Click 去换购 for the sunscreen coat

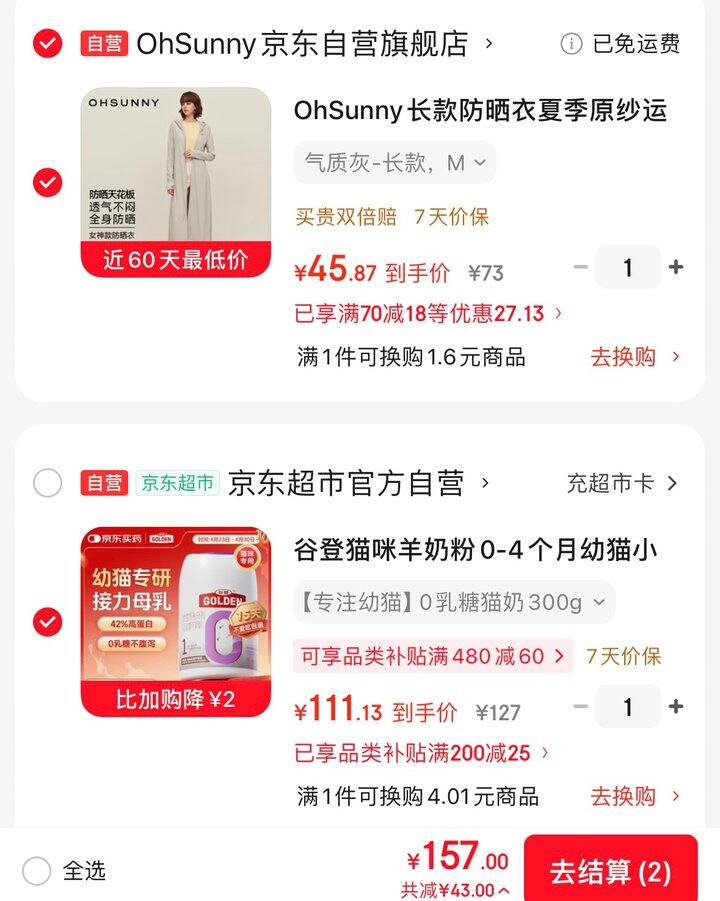626,357
